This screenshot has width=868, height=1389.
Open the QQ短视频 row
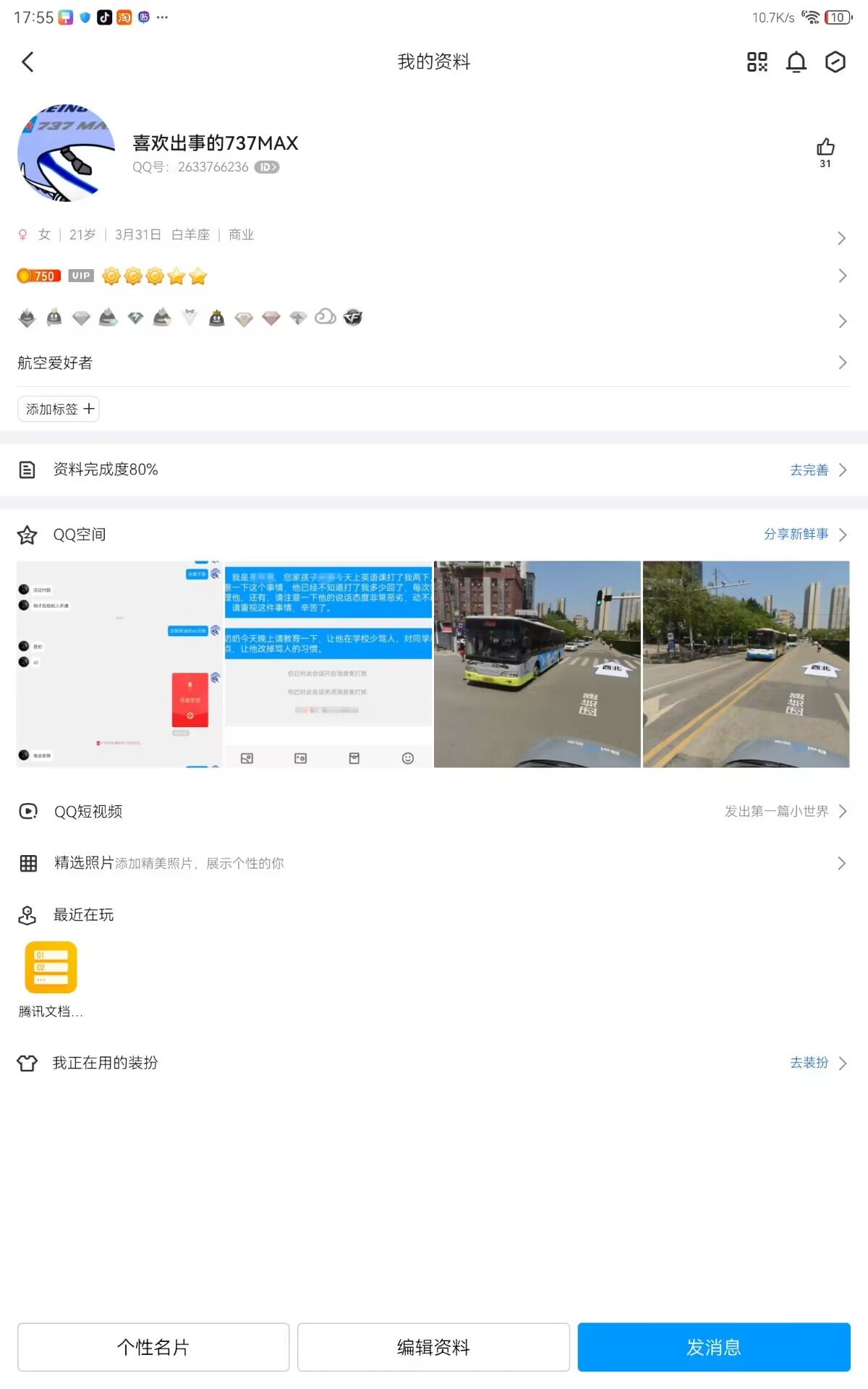(434, 811)
